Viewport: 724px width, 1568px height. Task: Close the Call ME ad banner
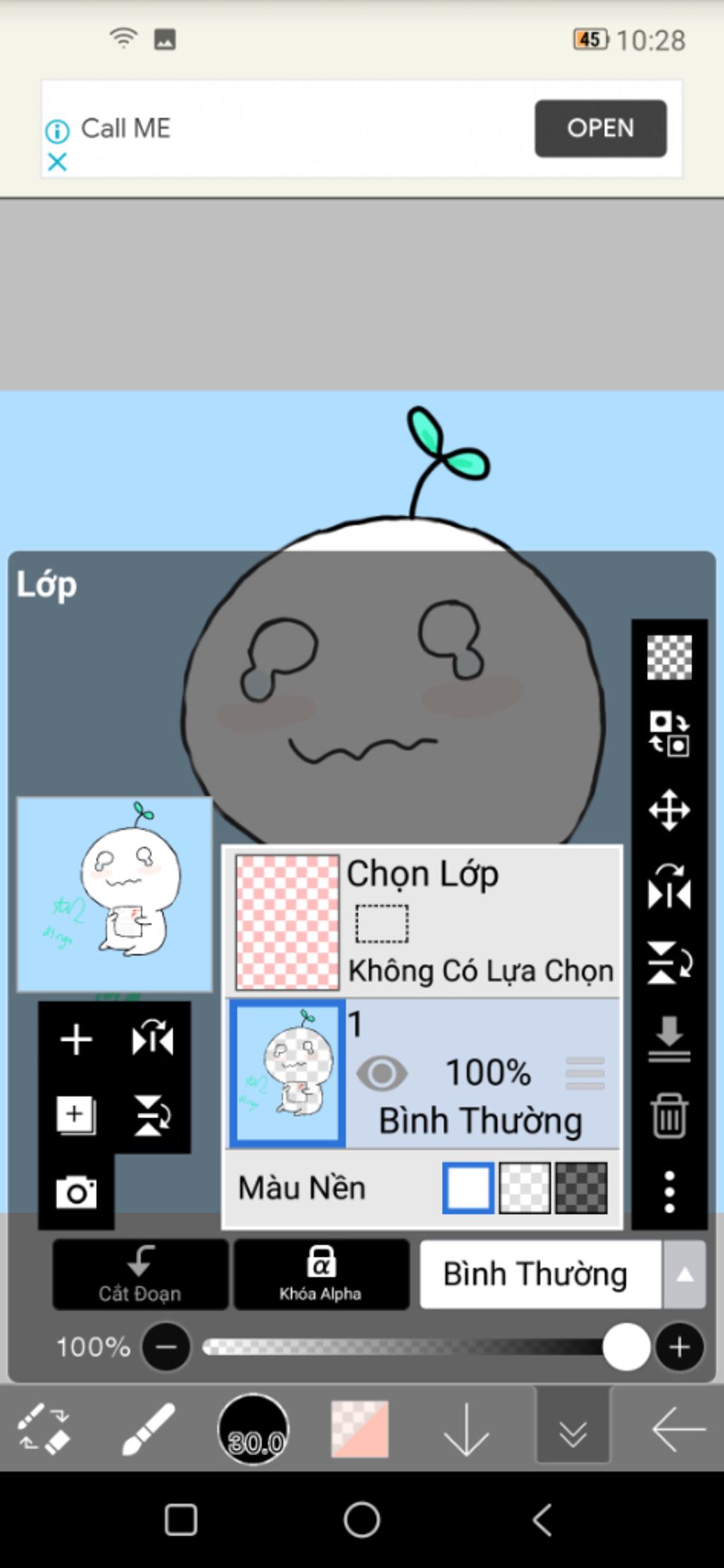(57, 162)
